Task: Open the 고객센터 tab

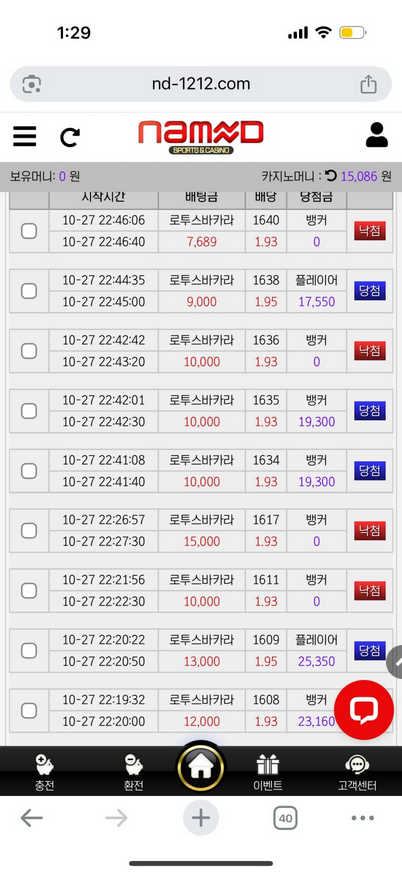Action: pyautogui.click(x=357, y=773)
